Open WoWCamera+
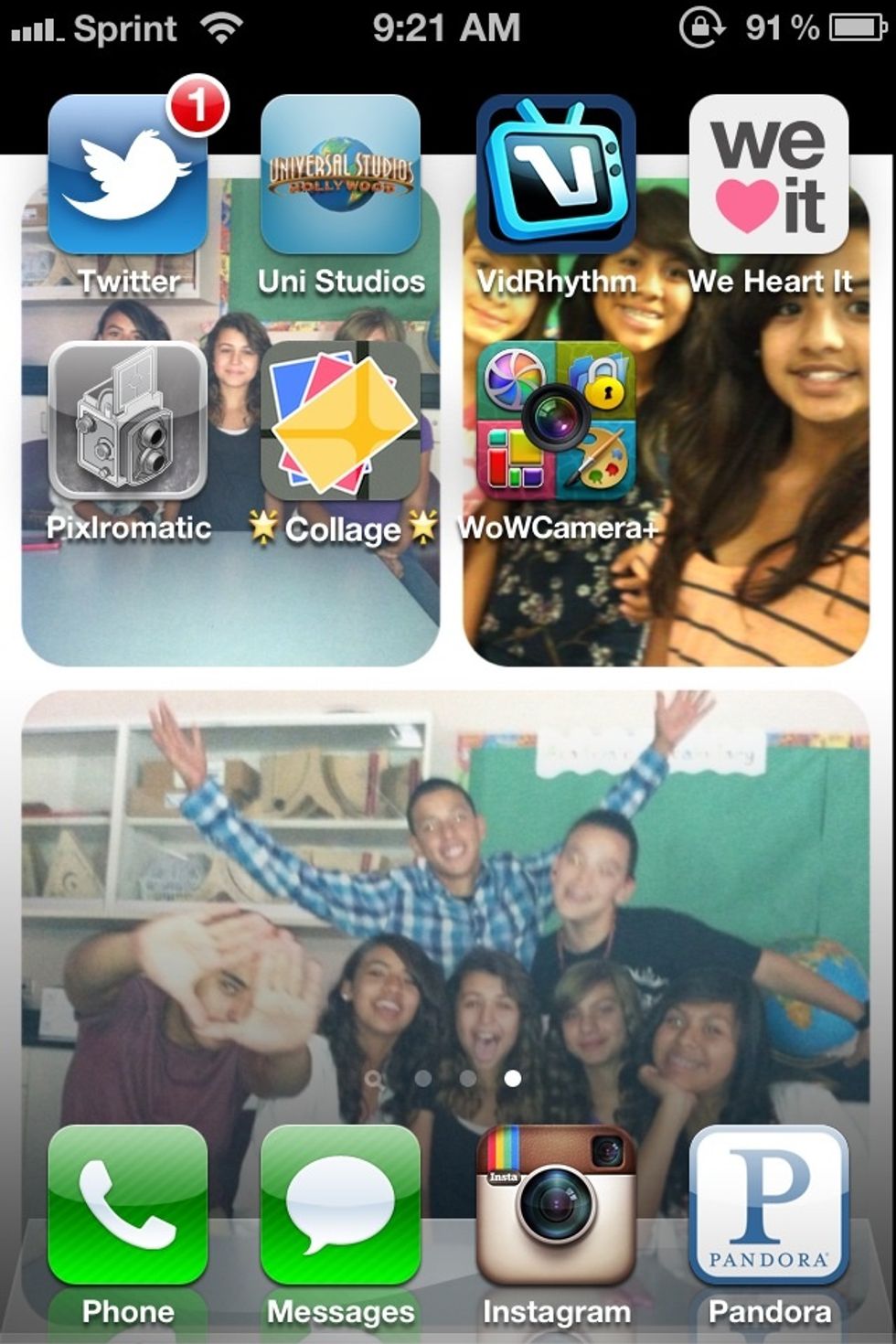Viewport: 896px width, 1344px height. pos(555,421)
